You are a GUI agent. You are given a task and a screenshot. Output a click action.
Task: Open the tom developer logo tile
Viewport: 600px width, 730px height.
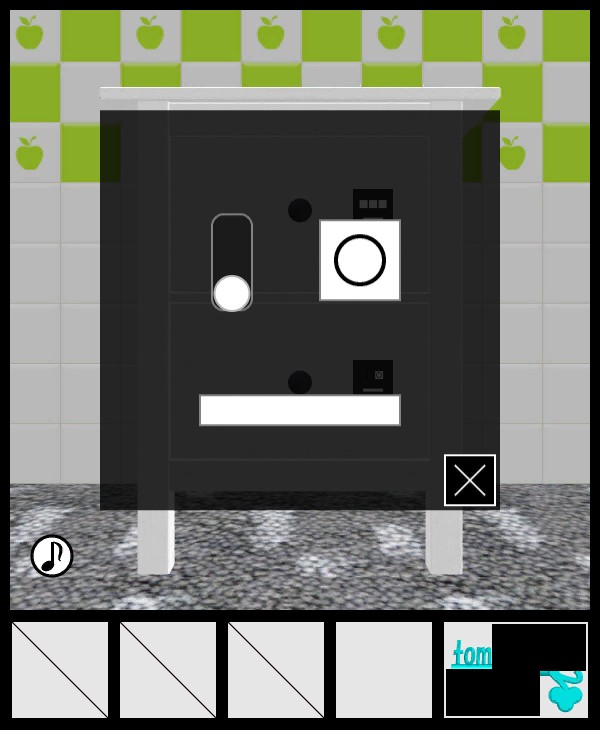pos(516,670)
